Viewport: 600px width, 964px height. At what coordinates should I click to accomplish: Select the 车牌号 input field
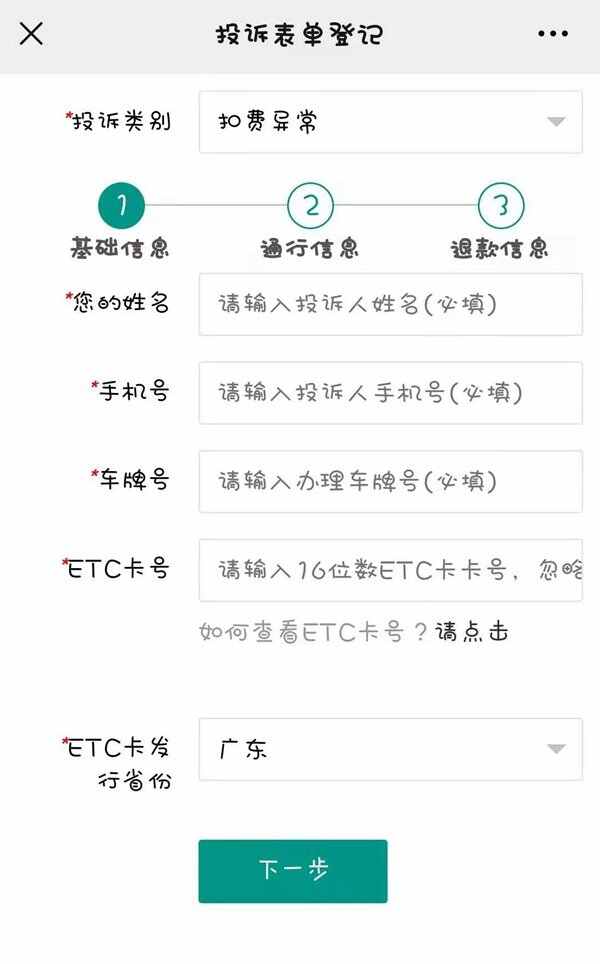390,481
